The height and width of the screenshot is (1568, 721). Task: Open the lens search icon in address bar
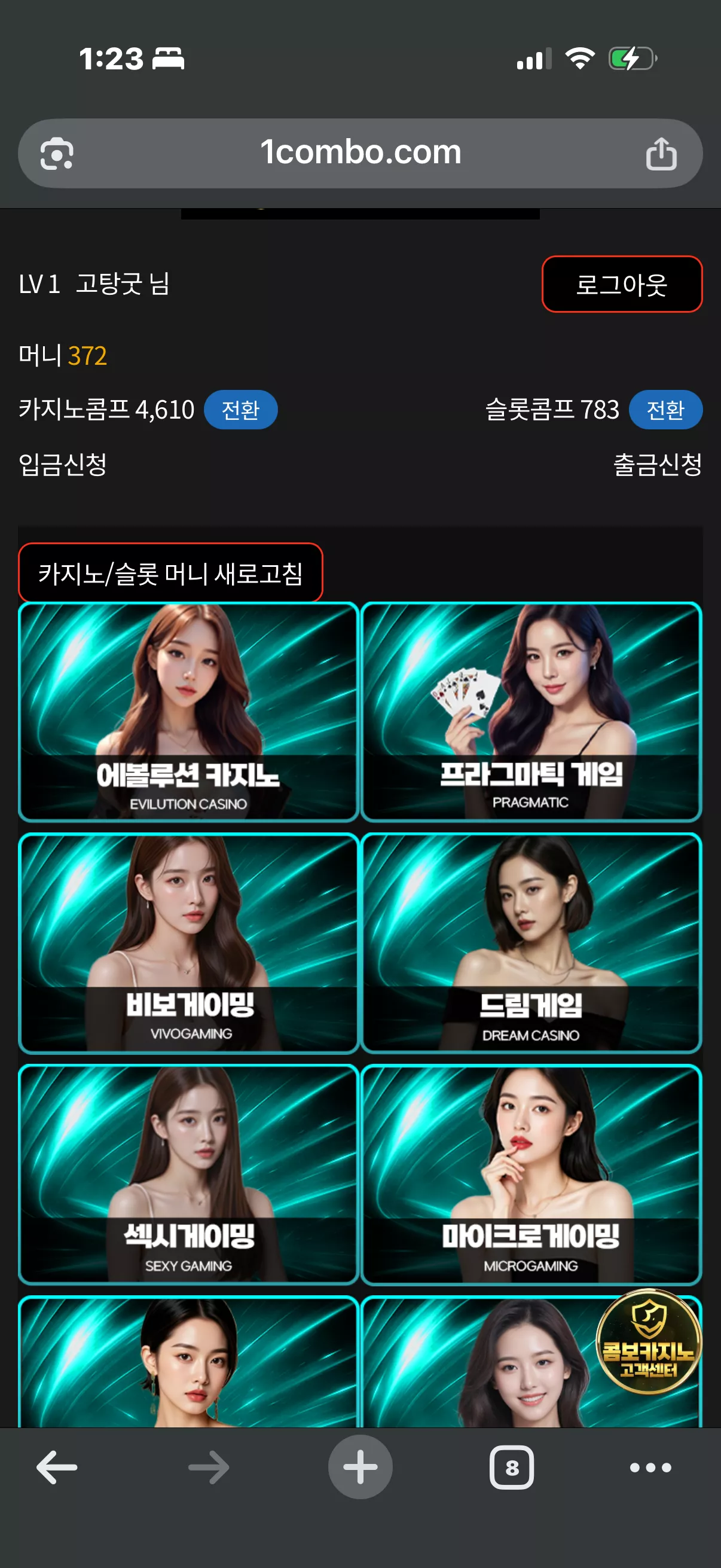[x=57, y=153]
